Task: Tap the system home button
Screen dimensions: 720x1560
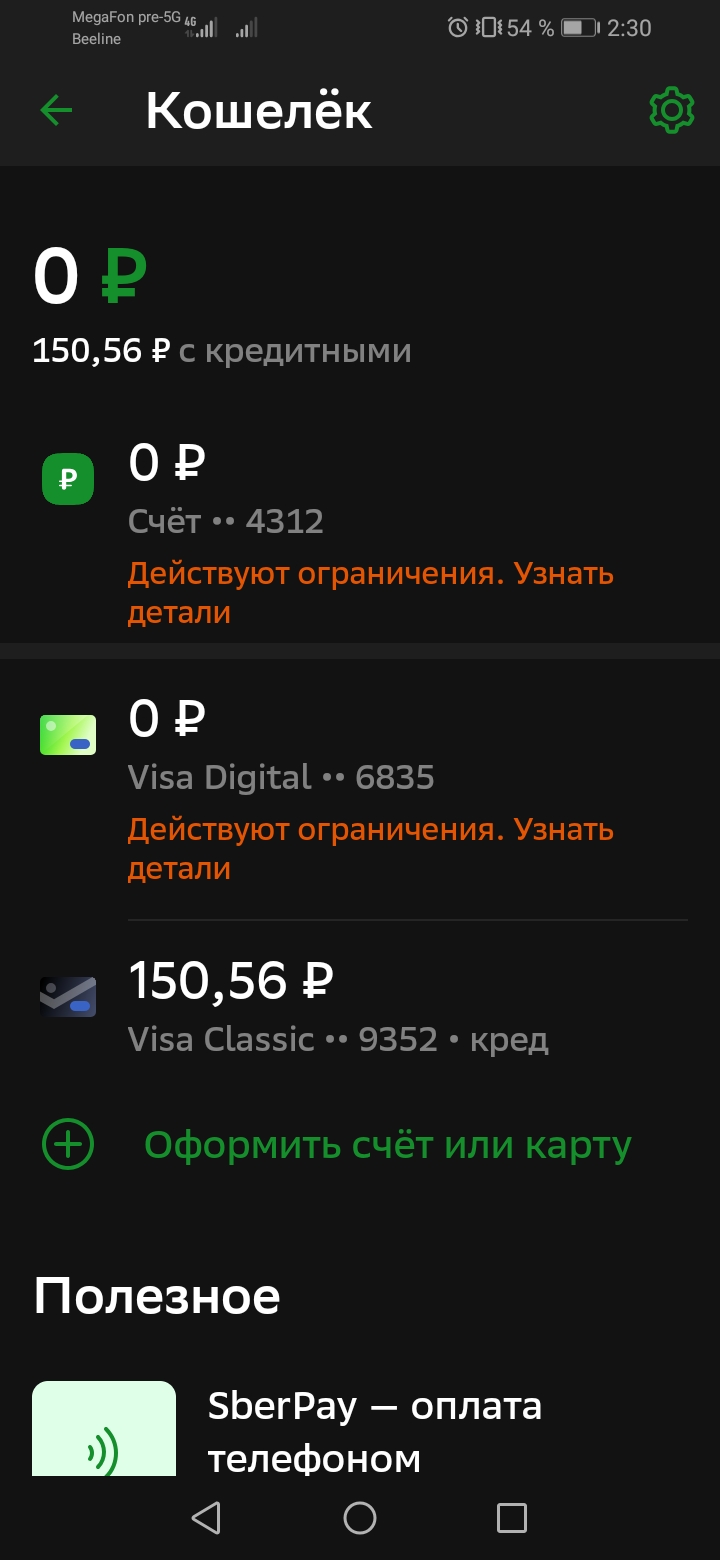Action: point(360,1518)
